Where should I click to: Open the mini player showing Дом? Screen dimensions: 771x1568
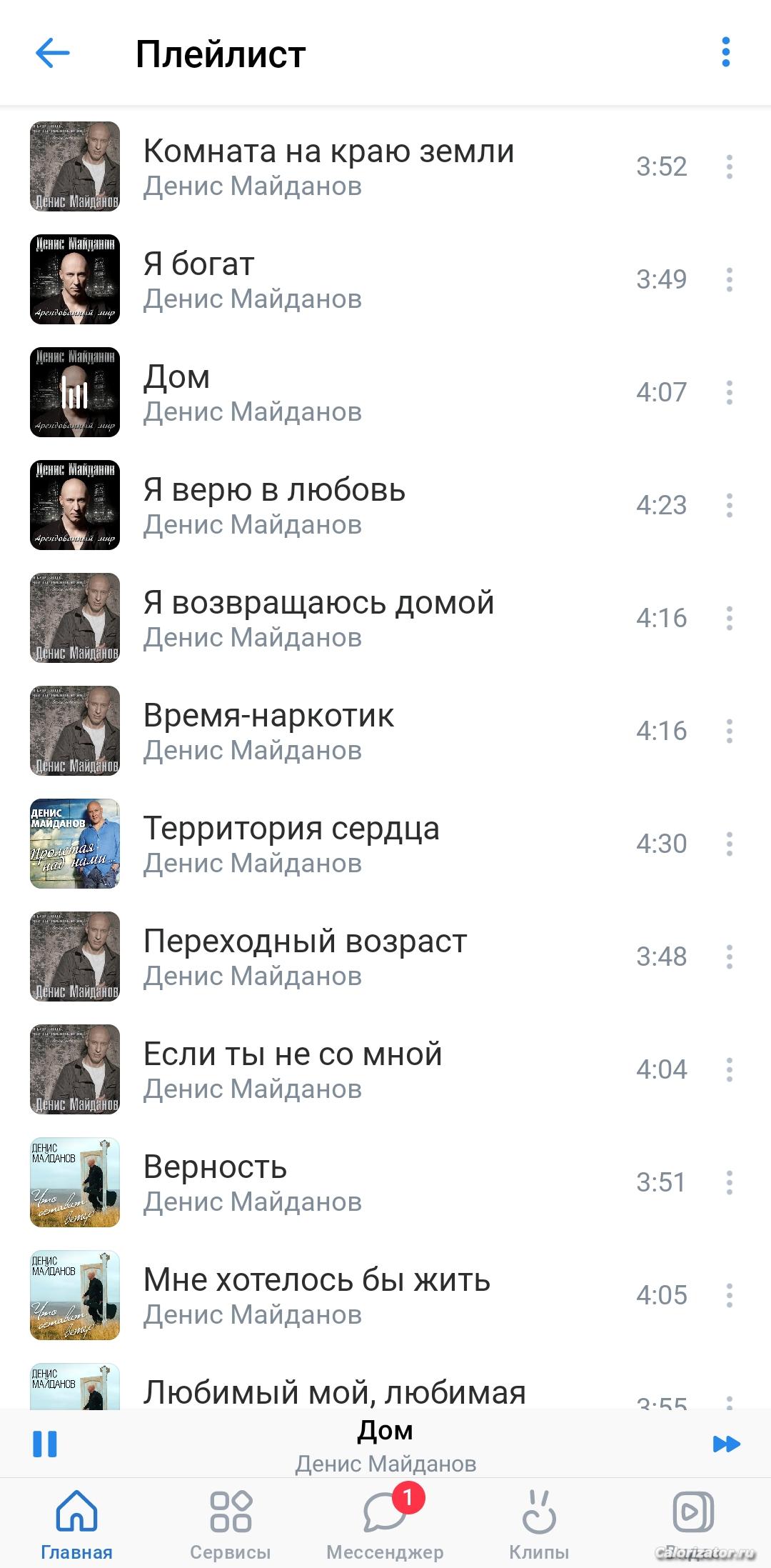[385, 1444]
